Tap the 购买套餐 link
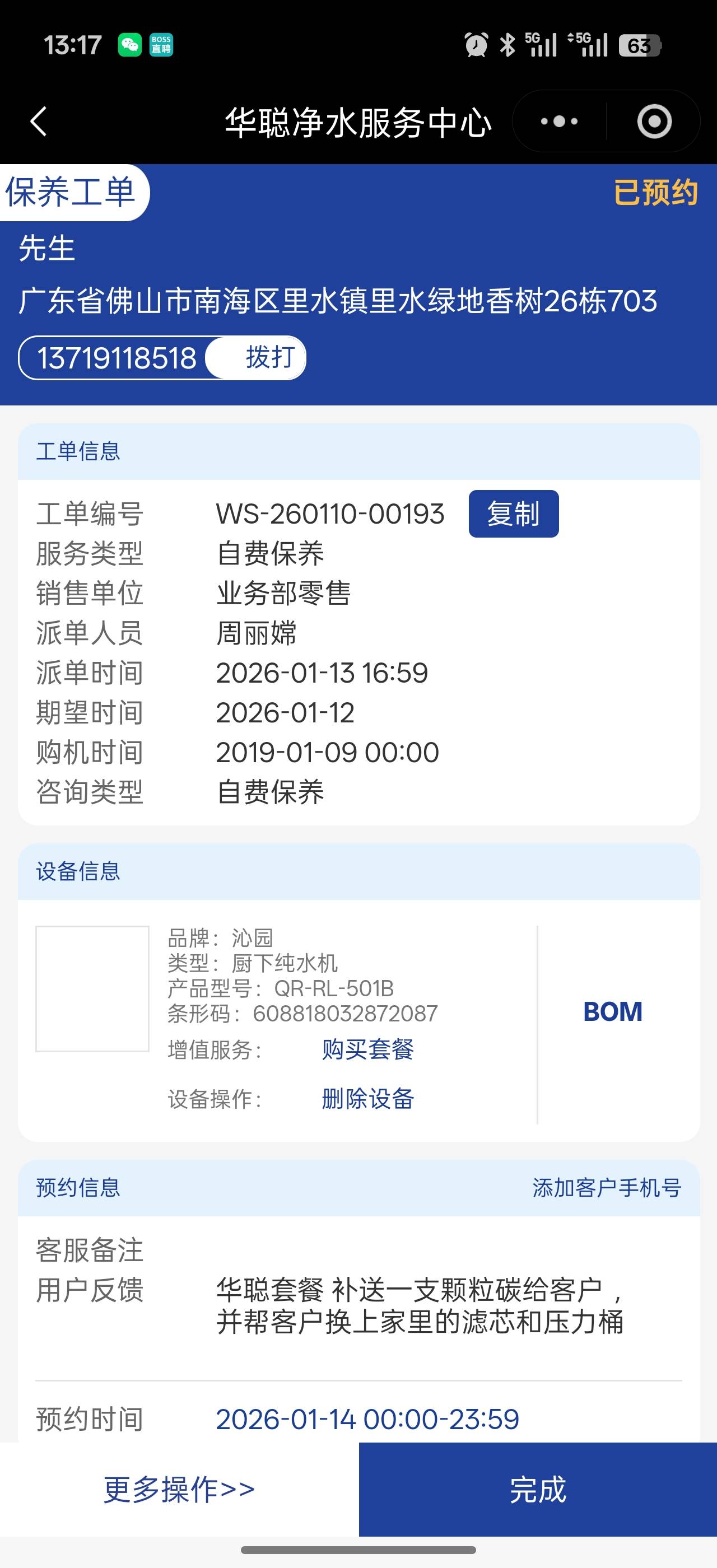This screenshot has width=717, height=1568. (x=367, y=1049)
